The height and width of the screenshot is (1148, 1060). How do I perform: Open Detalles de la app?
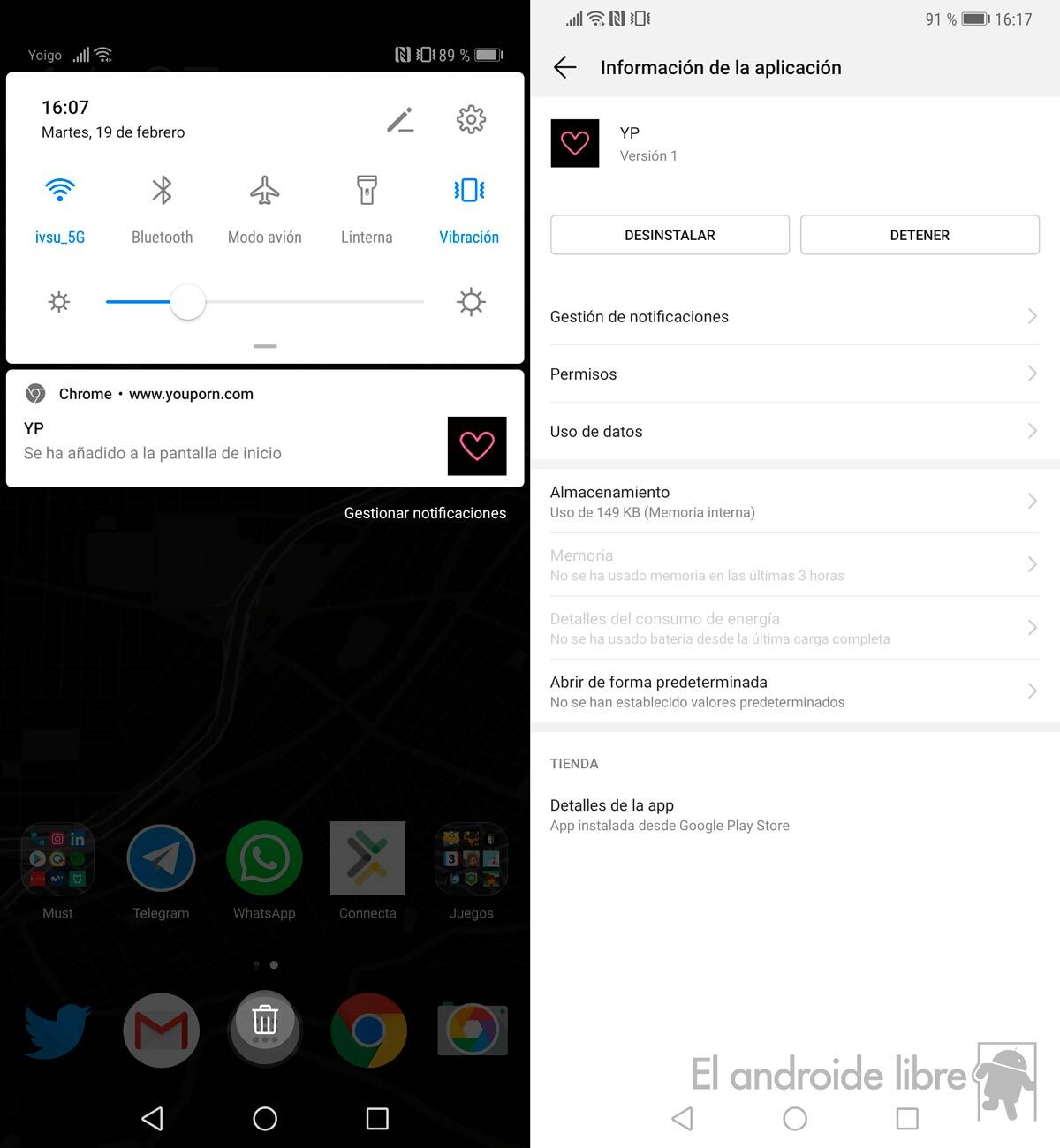(x=793, y=814)
